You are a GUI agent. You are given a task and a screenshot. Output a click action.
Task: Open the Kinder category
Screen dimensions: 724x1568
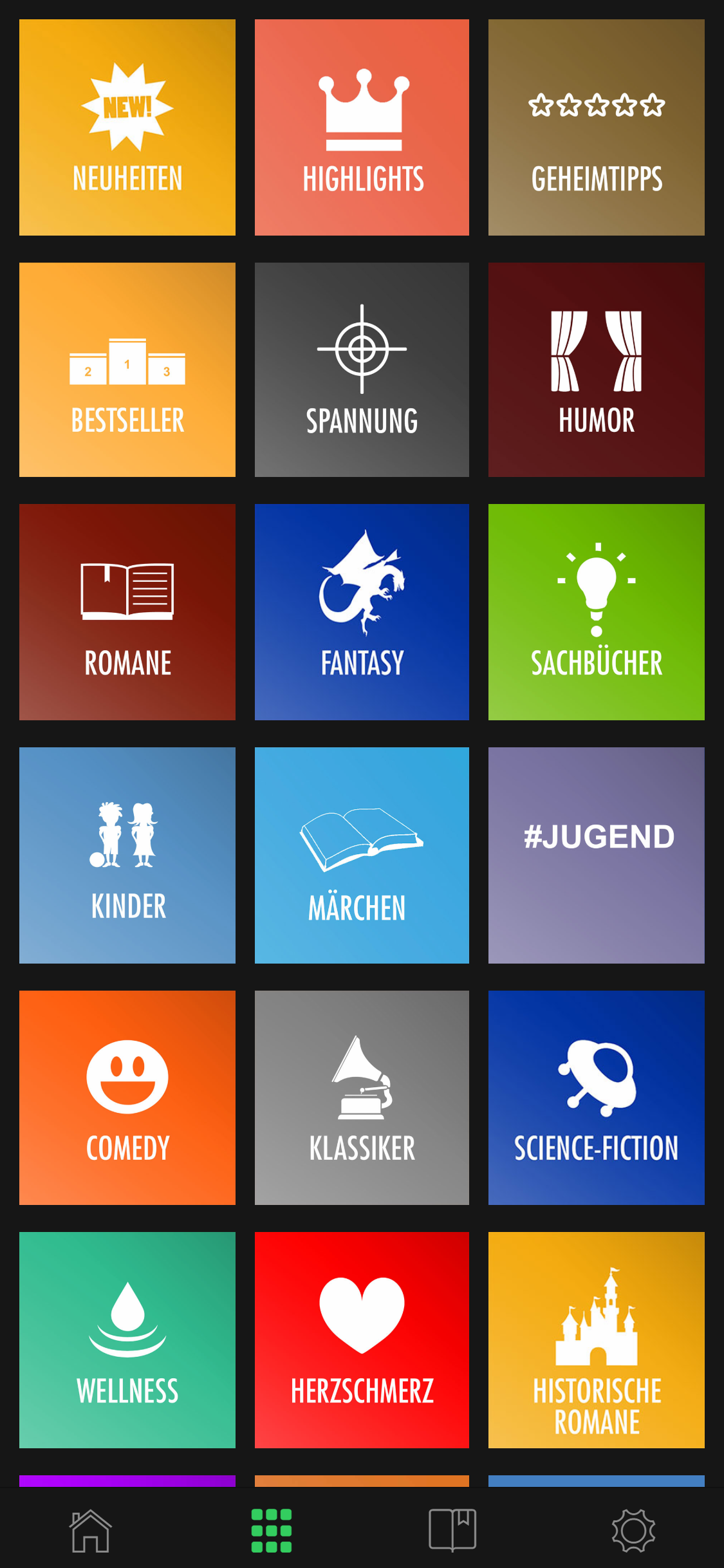point(127,855)
